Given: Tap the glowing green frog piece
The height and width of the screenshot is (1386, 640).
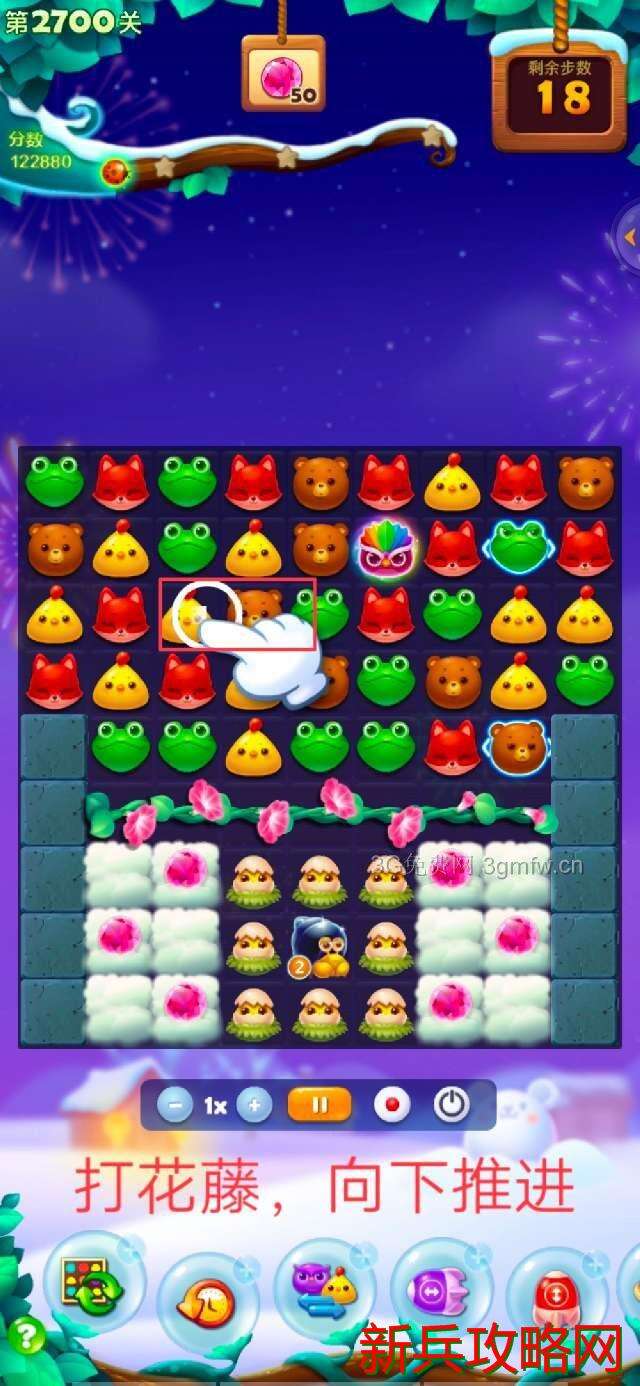Looking at the screenshot, I should click(518, 547).
